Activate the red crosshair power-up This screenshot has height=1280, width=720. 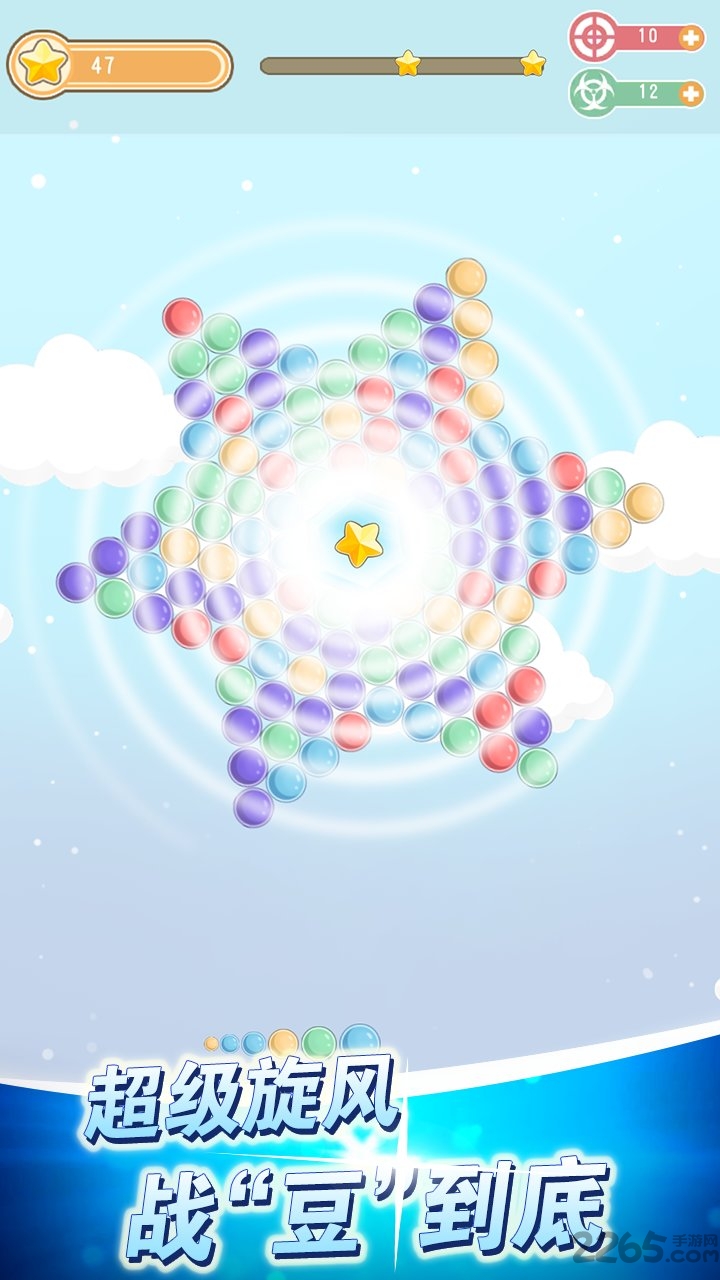click(x=593, y=38)
